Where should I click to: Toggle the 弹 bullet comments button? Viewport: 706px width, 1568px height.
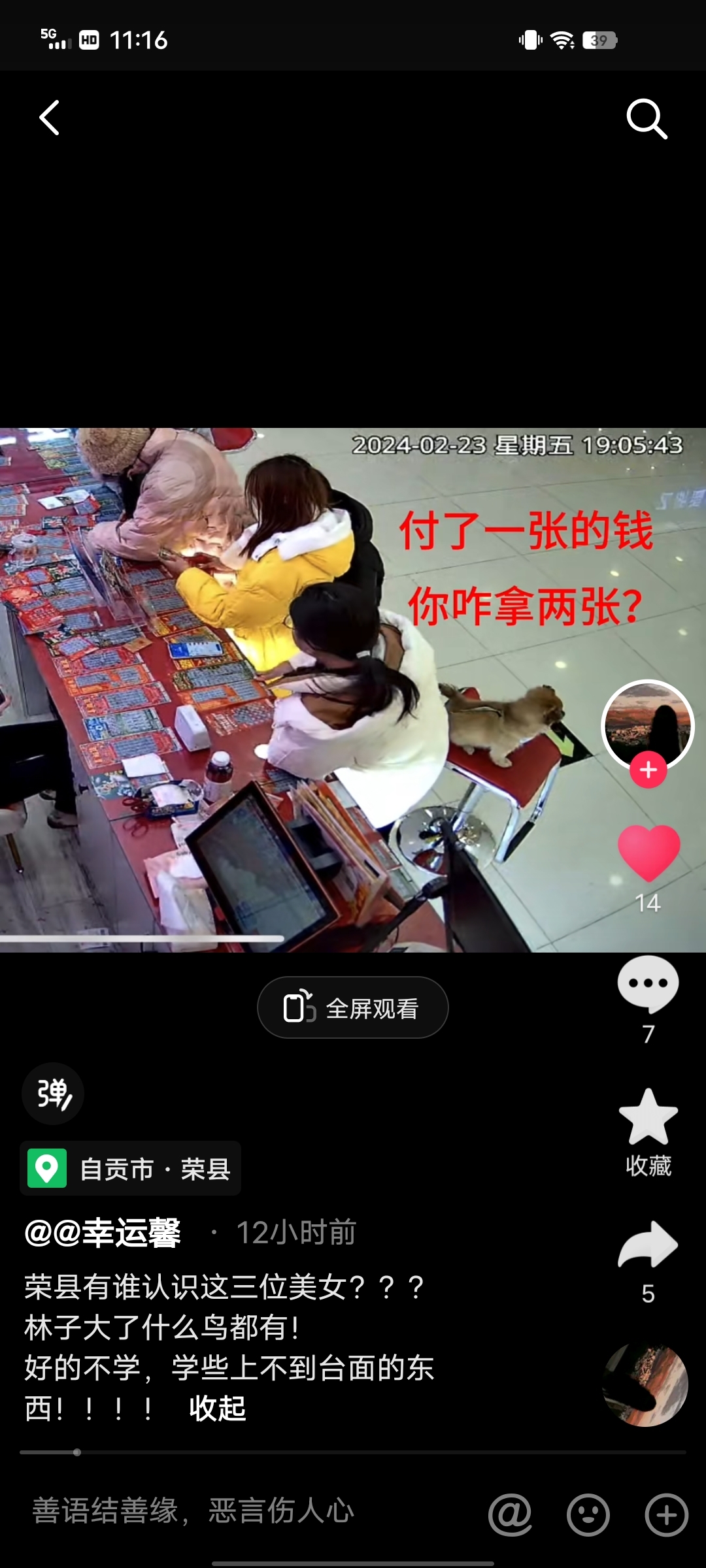[x=53, y=1094]
